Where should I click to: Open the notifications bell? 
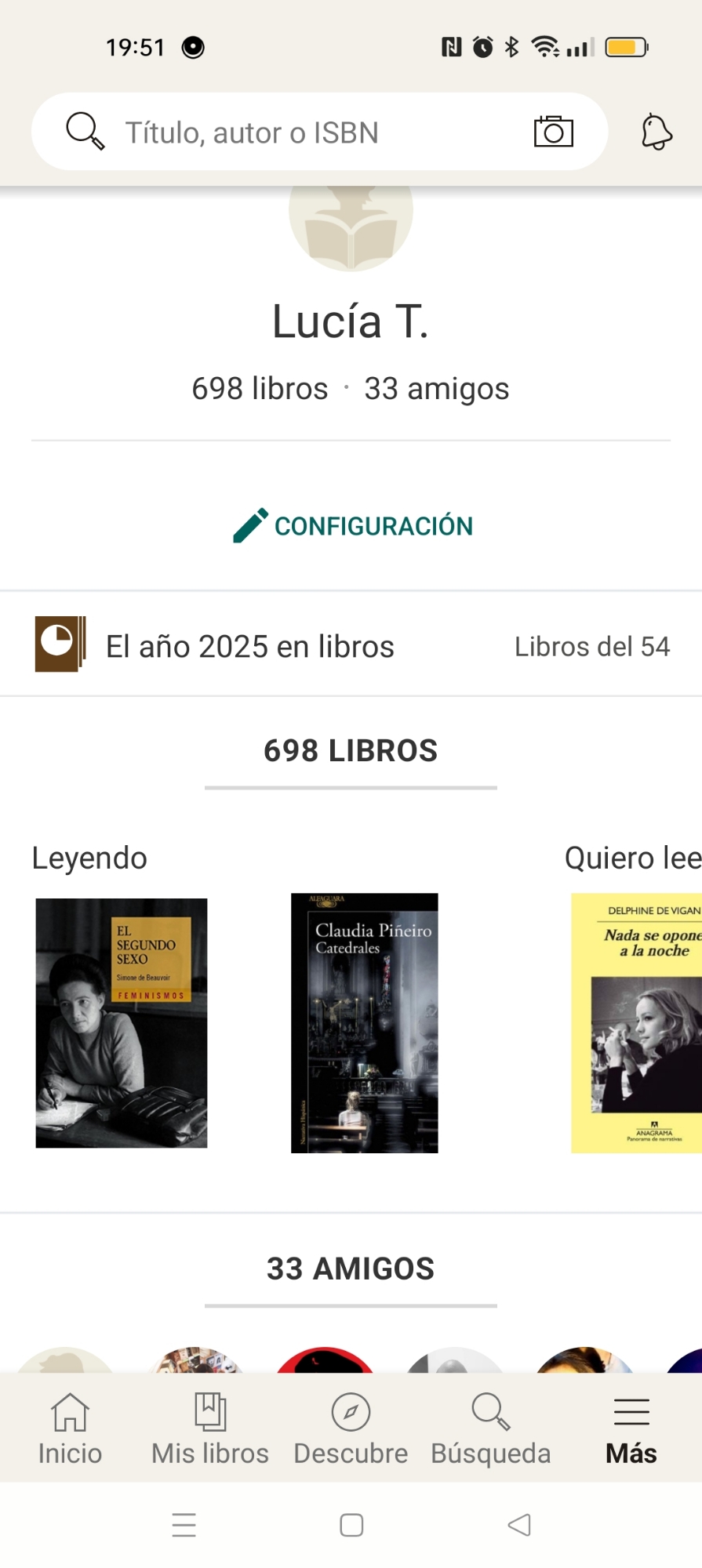click(656, 132)
